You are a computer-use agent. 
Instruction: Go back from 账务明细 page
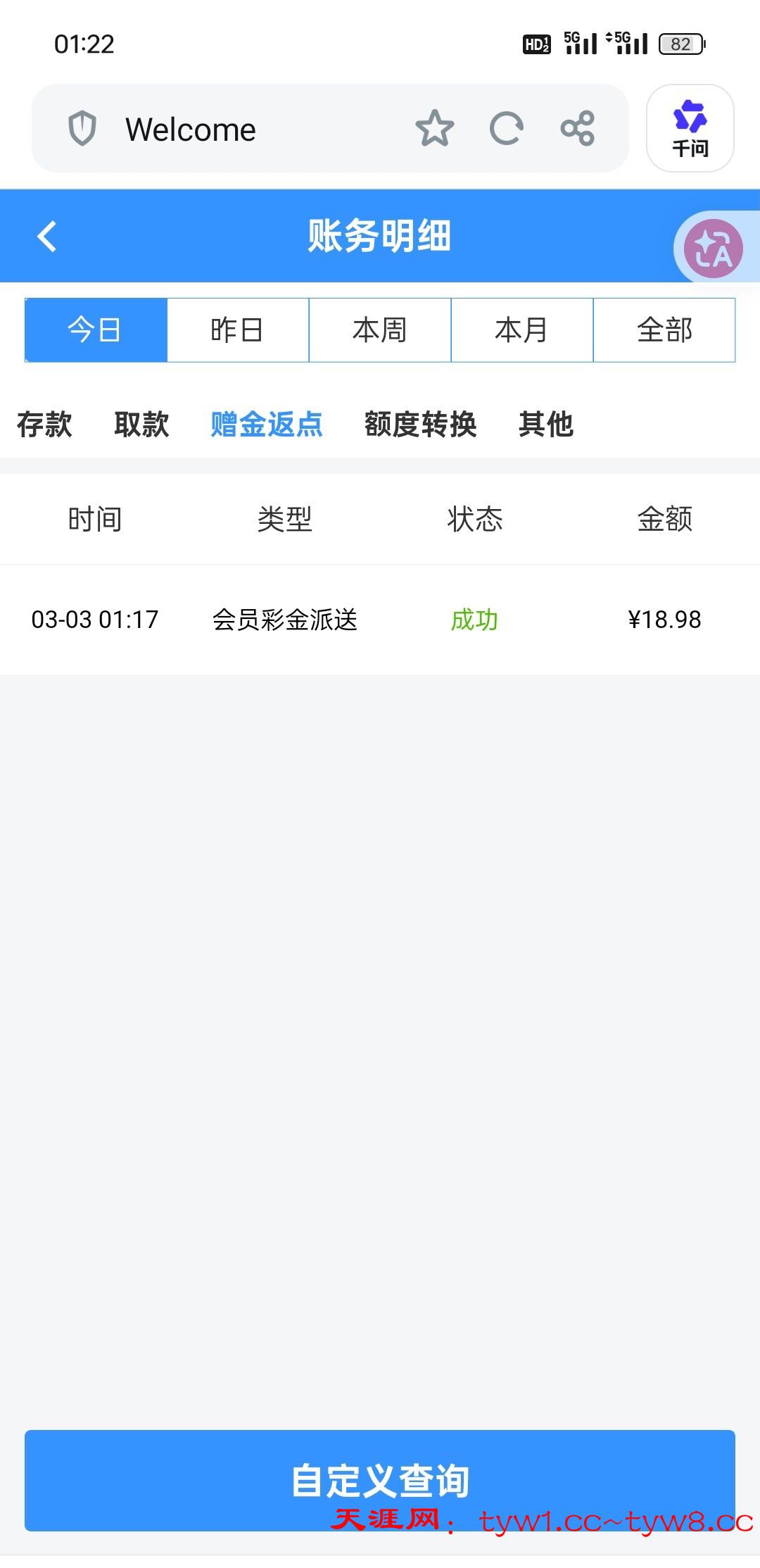pyautogui.click(x=46, y=236)
